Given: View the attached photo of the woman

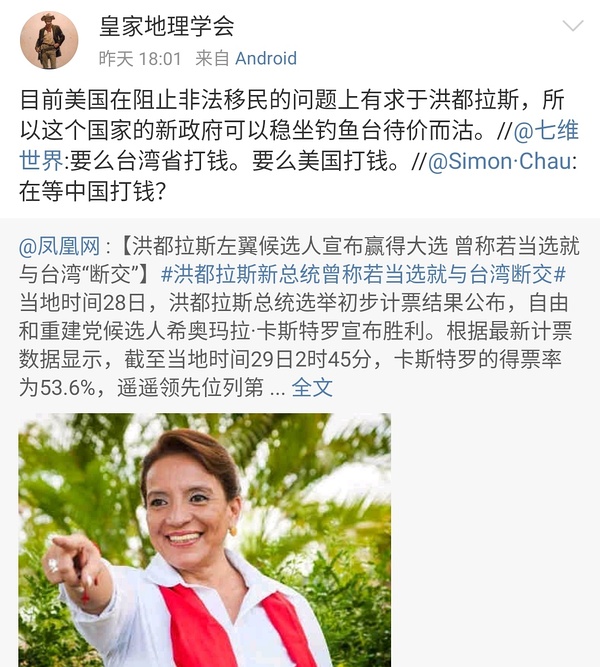Looking at the screenshot, I should (x=204, y=540).
